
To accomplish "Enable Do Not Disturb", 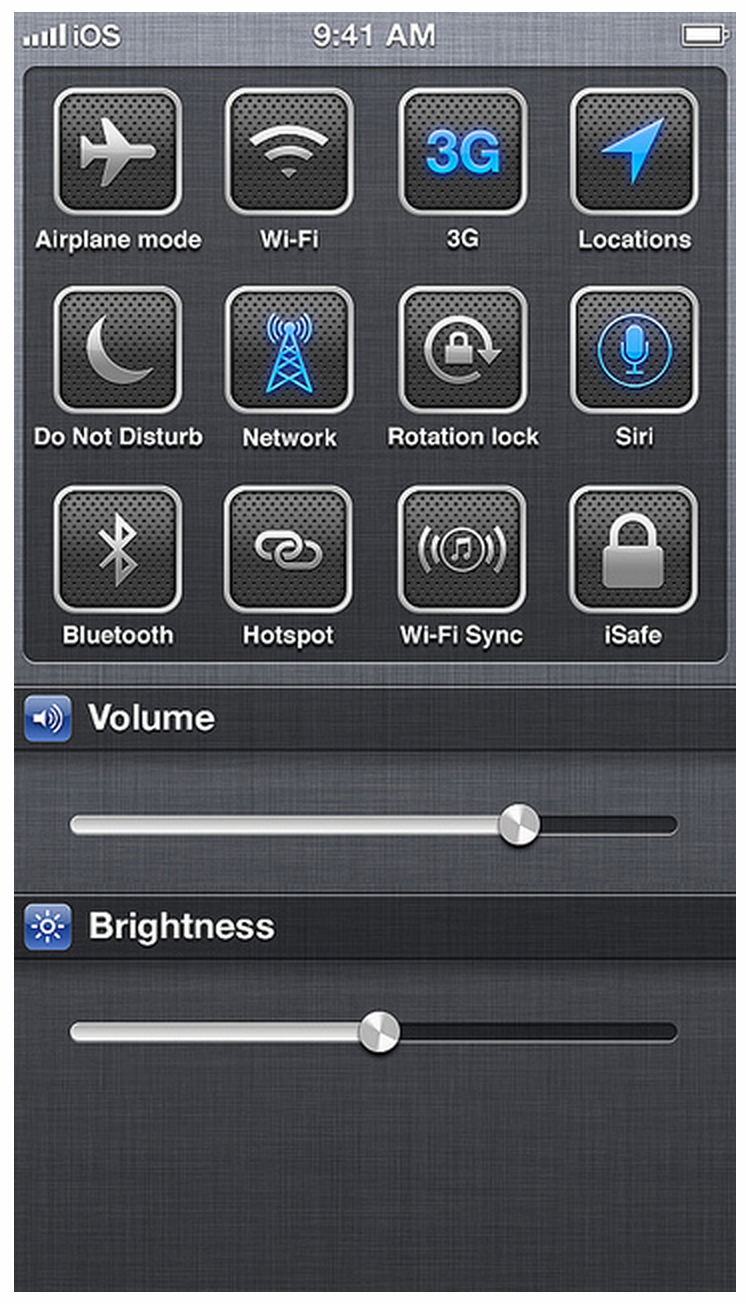I will pos(118,350).
